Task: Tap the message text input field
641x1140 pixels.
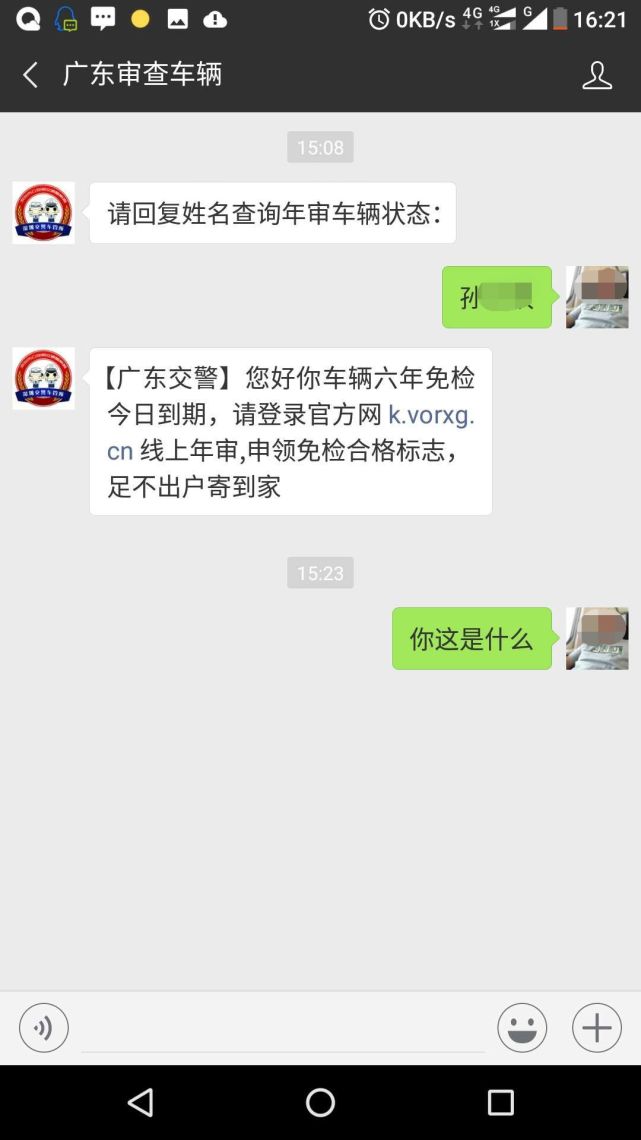Action: point(283,1030)
